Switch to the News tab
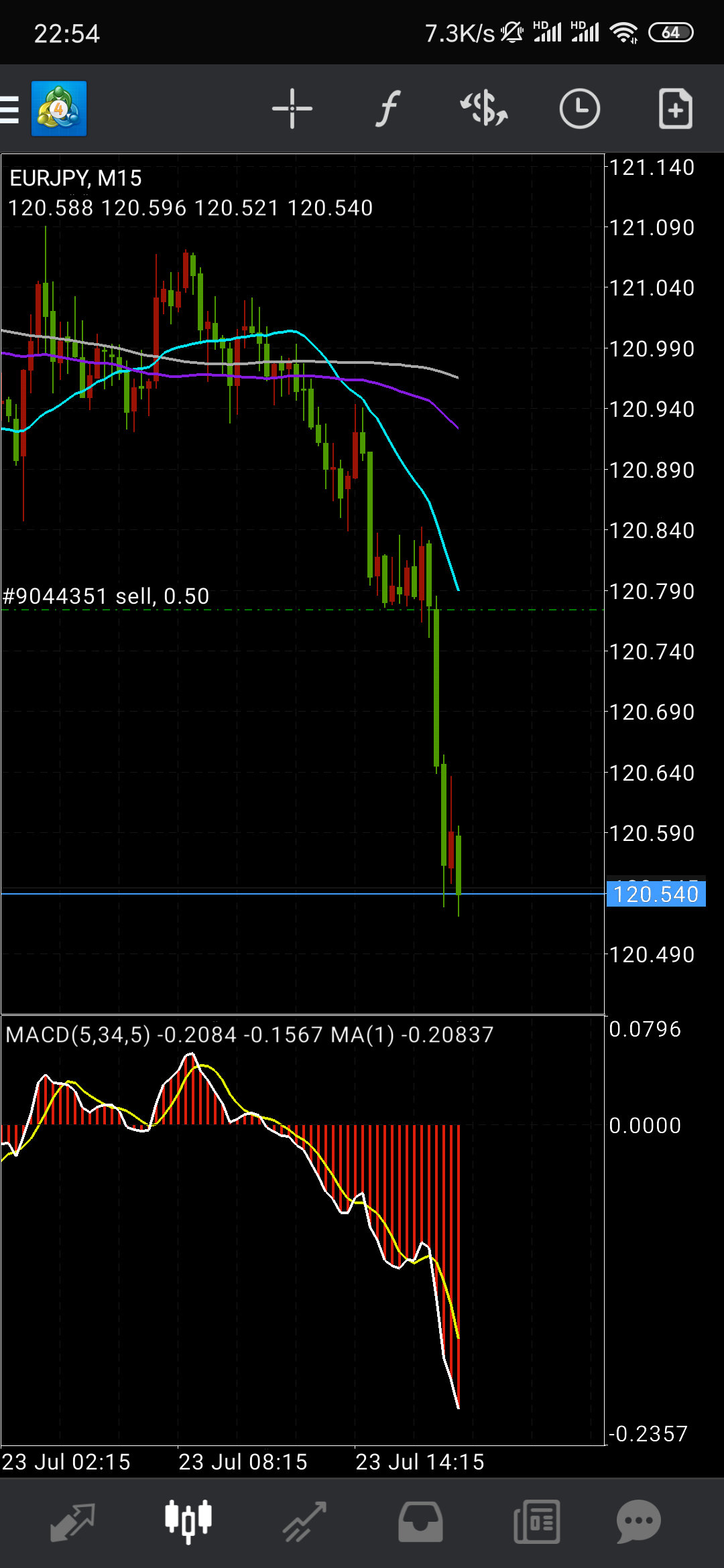Image resolution: width=724 pixels, height=1568 pixels. coord(536,1522)
